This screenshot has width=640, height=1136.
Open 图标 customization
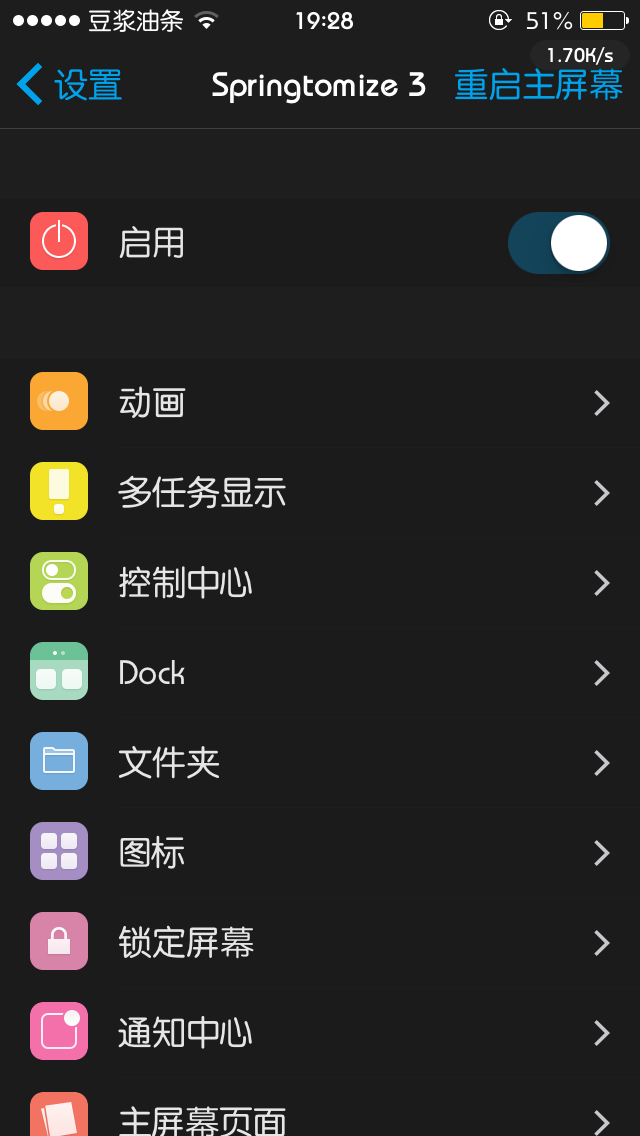point(320,853)
